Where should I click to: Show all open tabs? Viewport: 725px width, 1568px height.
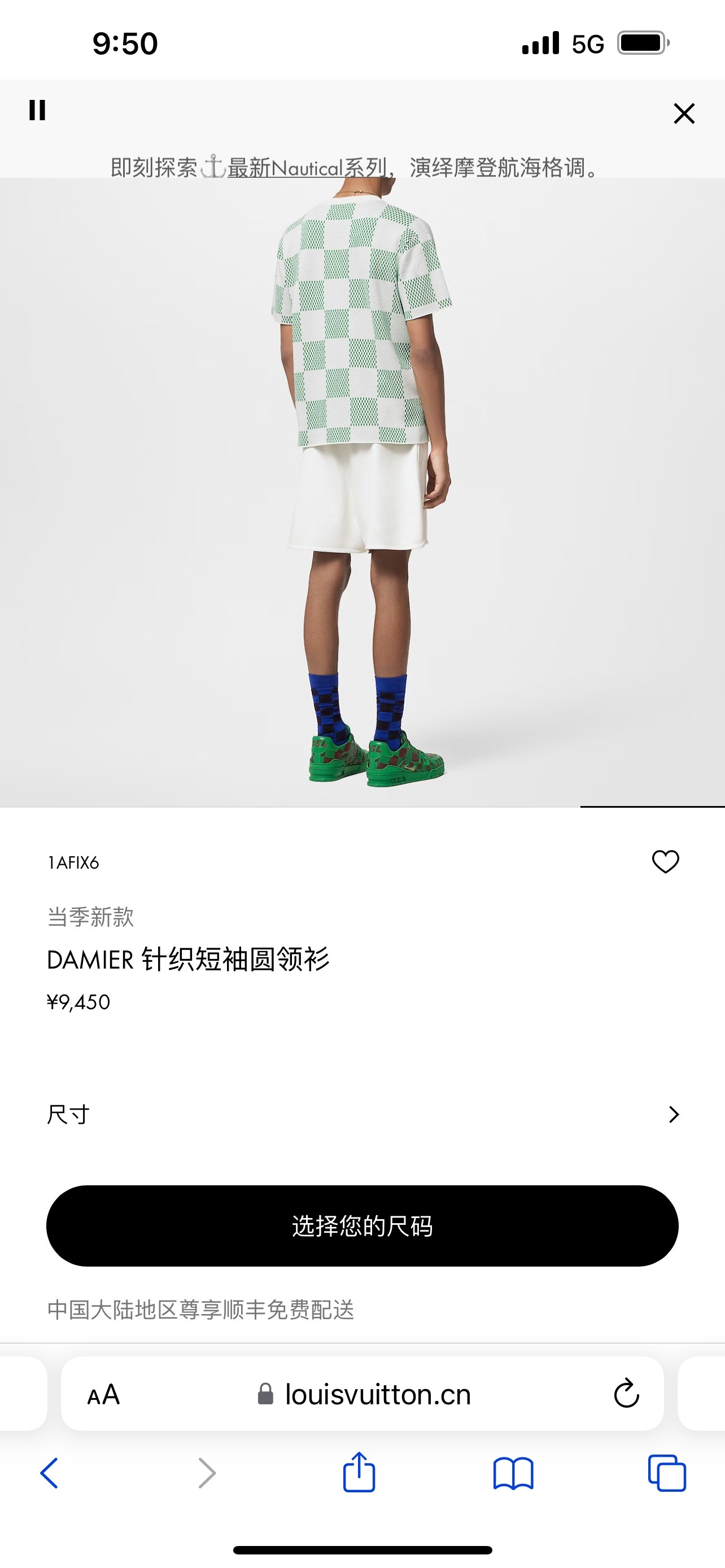667,1473
